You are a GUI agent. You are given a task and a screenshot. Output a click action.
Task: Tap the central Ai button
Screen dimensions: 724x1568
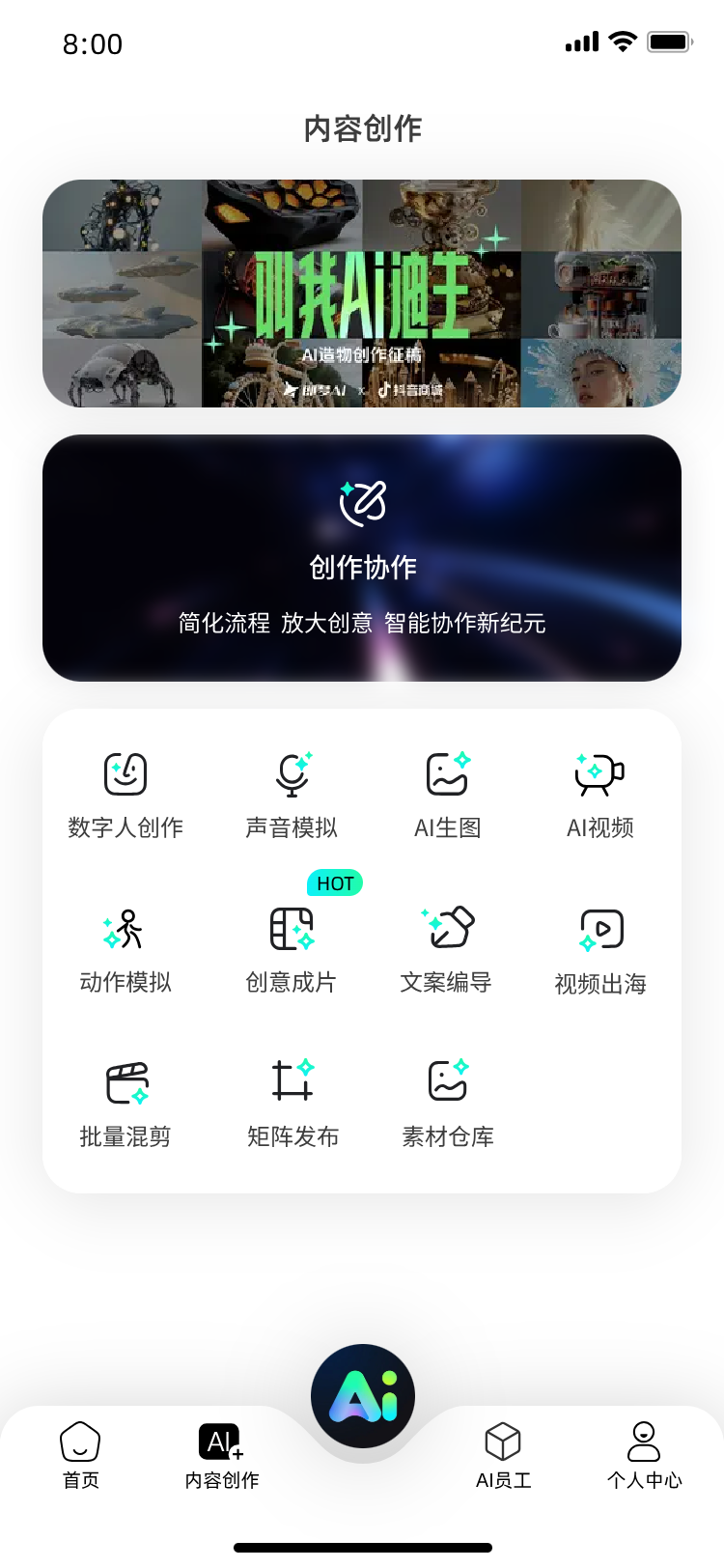(363, 1396)
